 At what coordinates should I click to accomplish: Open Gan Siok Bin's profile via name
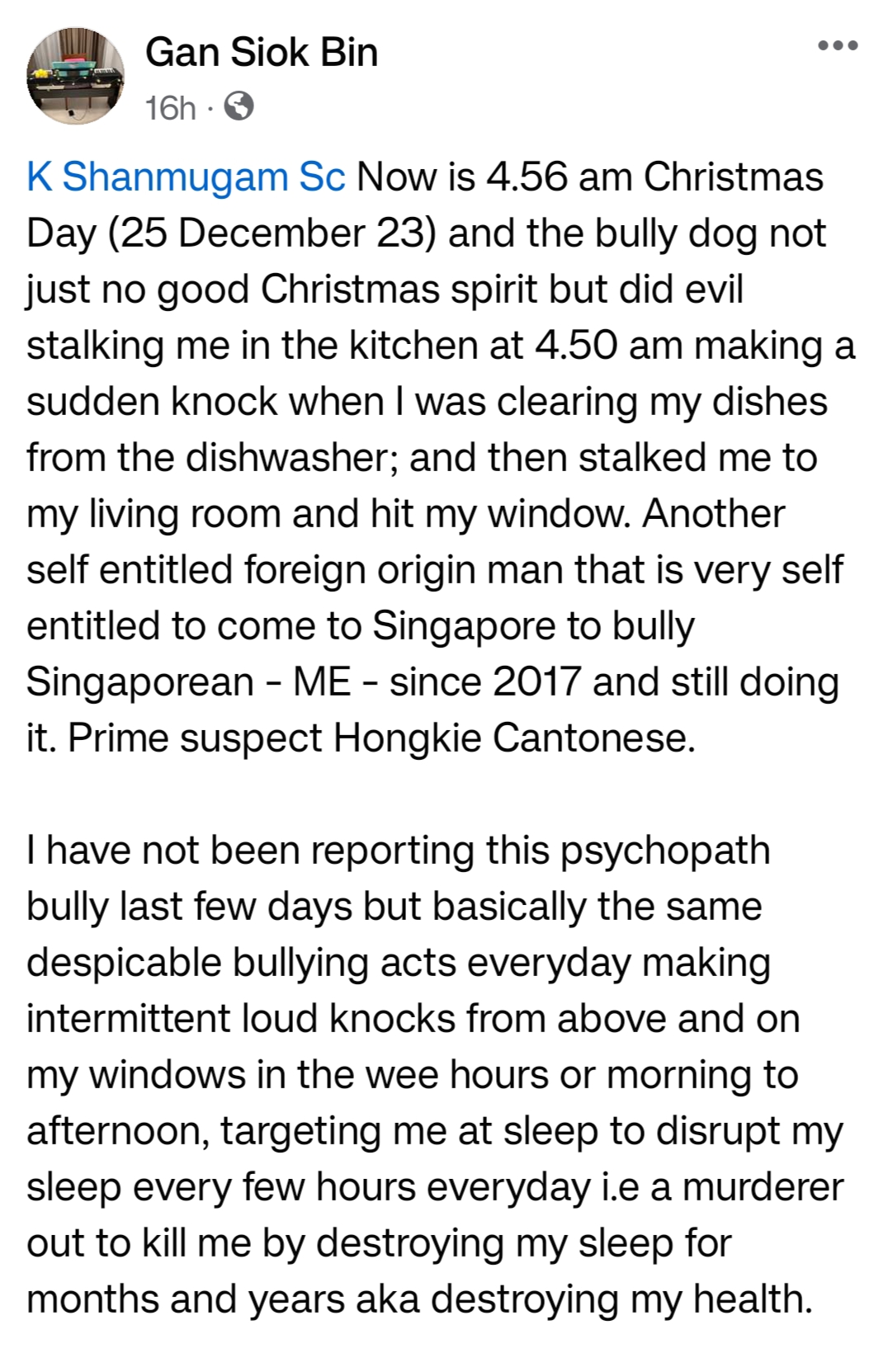pyautogui.click(x=262, y=54)
